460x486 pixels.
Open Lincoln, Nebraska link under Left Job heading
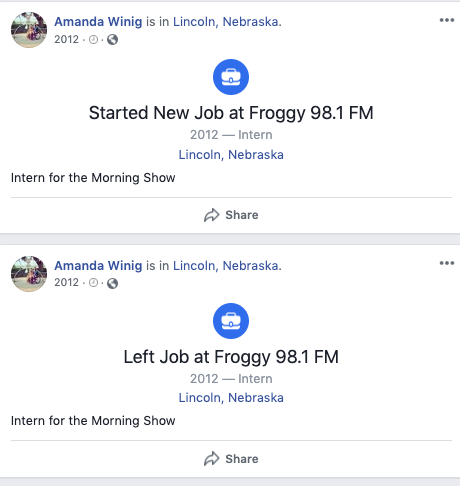tap(231, 398)
